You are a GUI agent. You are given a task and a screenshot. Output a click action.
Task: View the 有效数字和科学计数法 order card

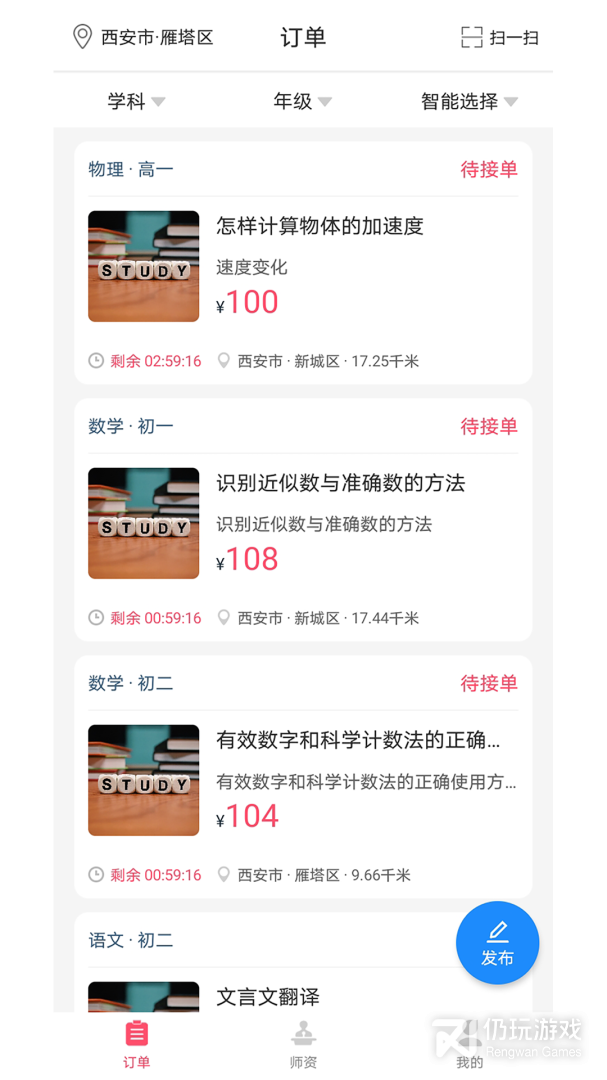click(x=357, y=740)
